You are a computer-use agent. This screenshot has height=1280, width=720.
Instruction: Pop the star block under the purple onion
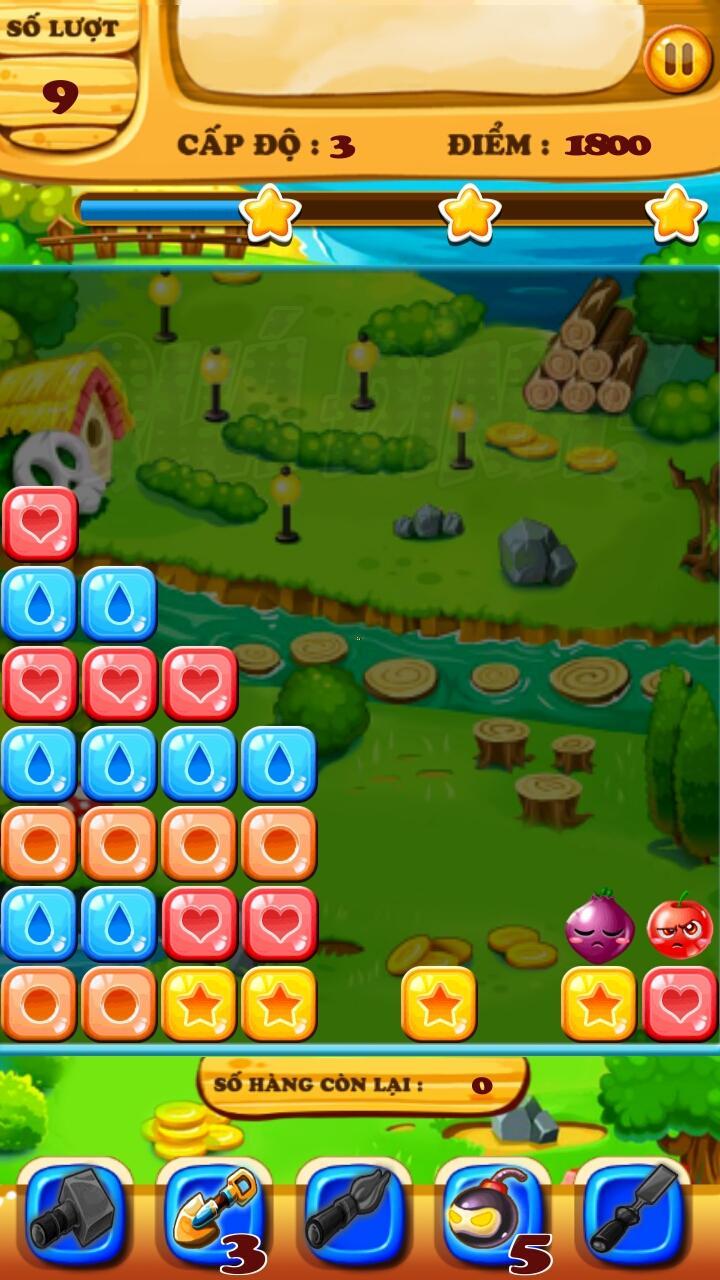coord(599,1003)
